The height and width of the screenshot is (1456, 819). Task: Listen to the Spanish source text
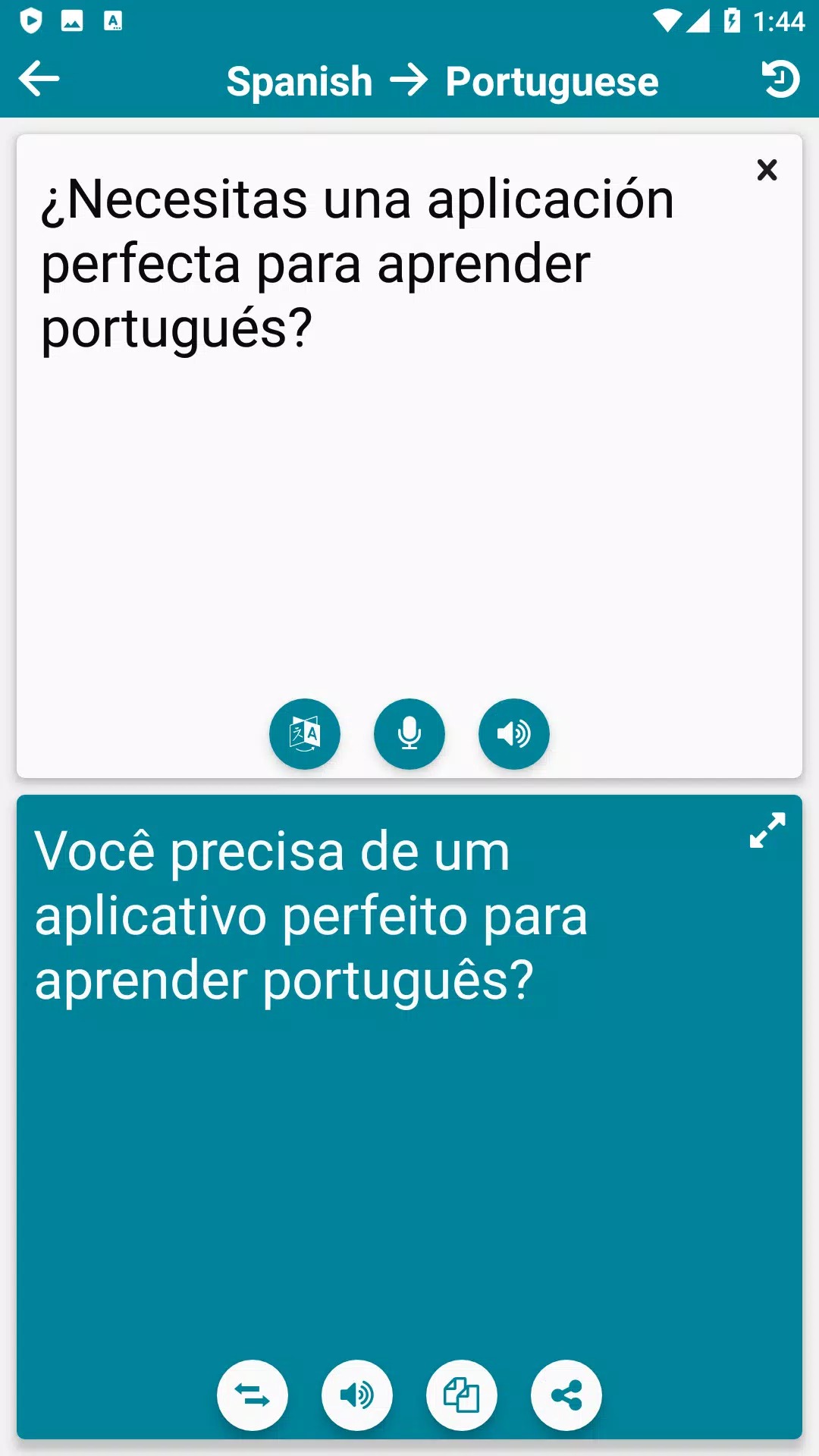pos(514,734)
